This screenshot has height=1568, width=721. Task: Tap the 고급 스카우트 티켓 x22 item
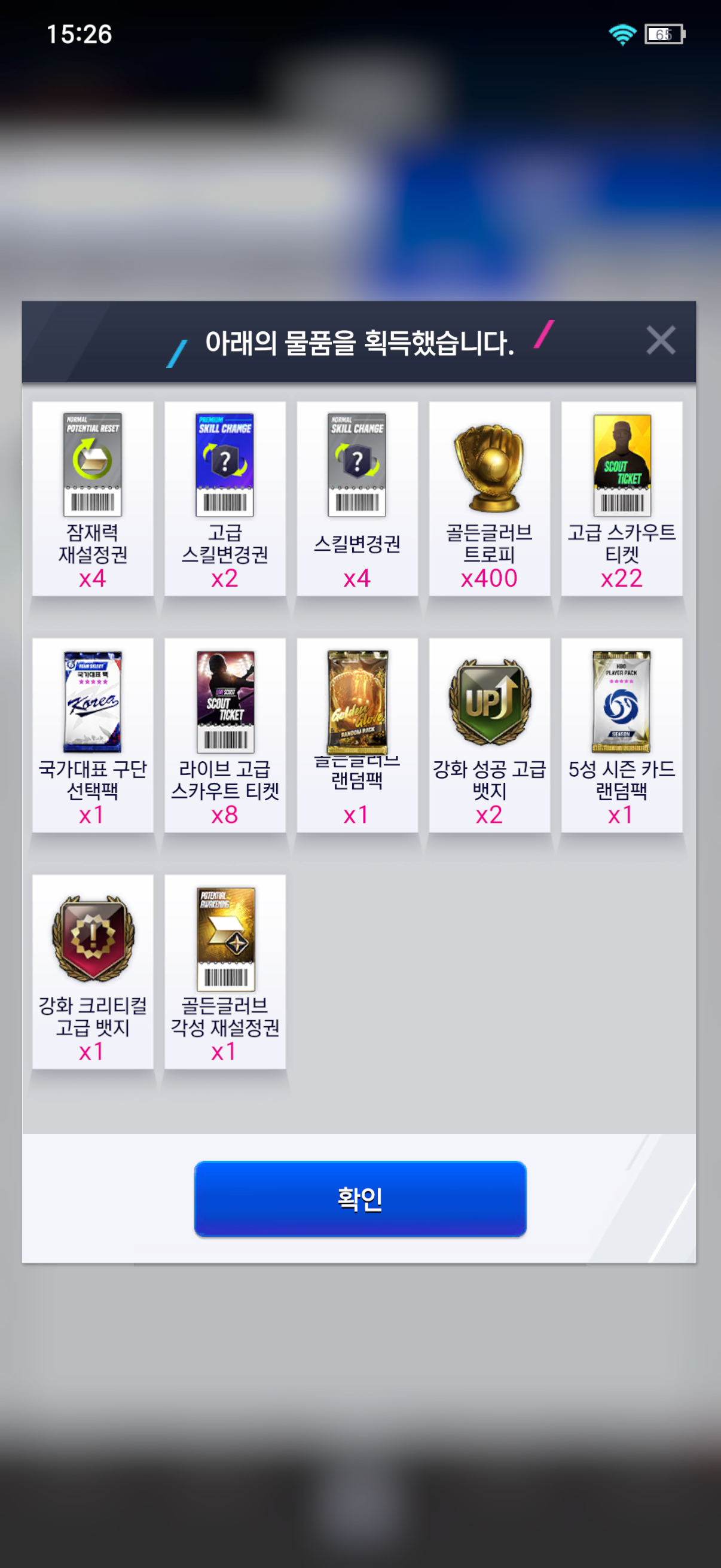tap(621, 498)
